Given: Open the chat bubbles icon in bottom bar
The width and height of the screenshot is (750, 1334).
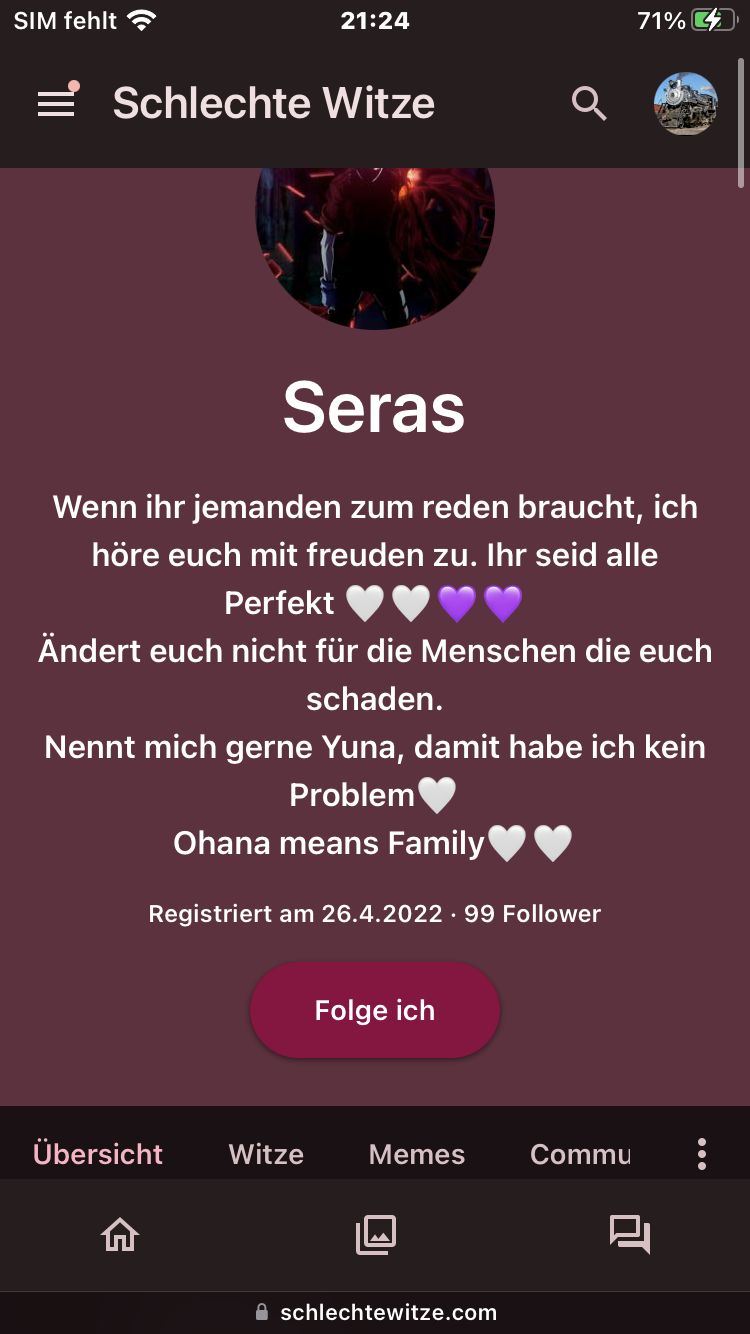Looking at the screenshot, I should click(630, 1235).
